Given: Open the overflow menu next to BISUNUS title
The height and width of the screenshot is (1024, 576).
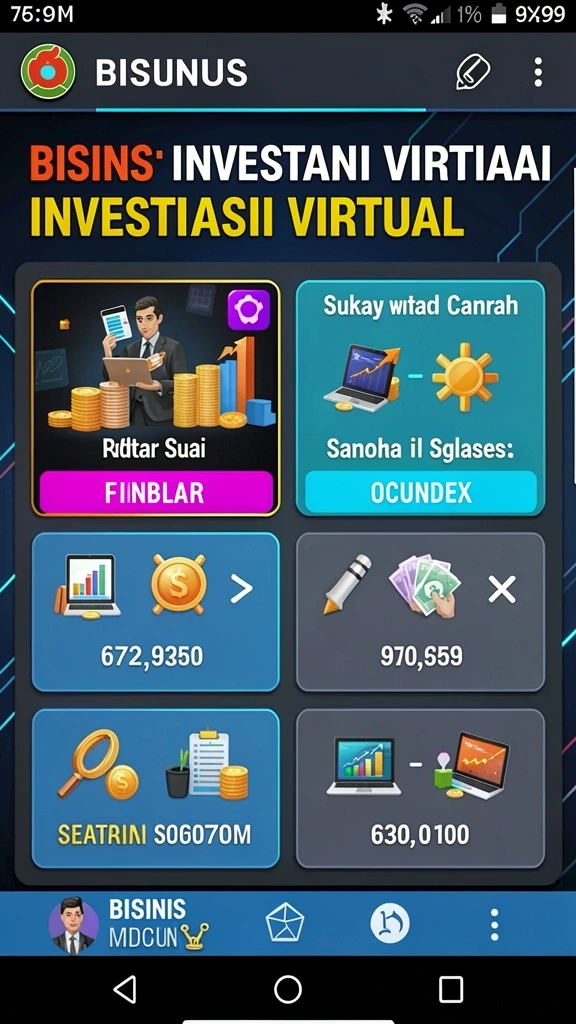Looking at the screenshot, I should tap(538, 72).
